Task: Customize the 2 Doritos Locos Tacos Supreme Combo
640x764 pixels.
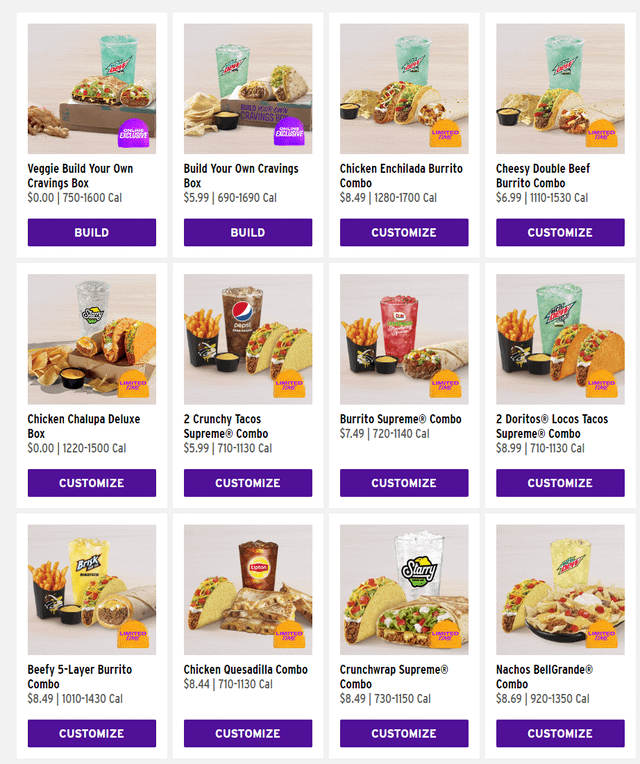Action: [x=560, y=483]
